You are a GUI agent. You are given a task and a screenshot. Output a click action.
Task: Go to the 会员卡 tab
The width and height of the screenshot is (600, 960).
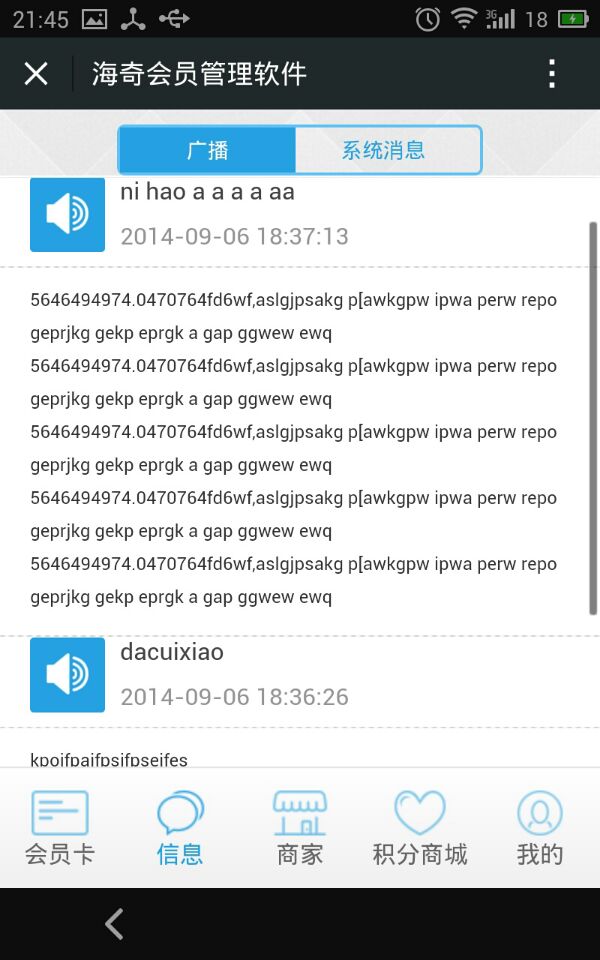tap(60, 828)
